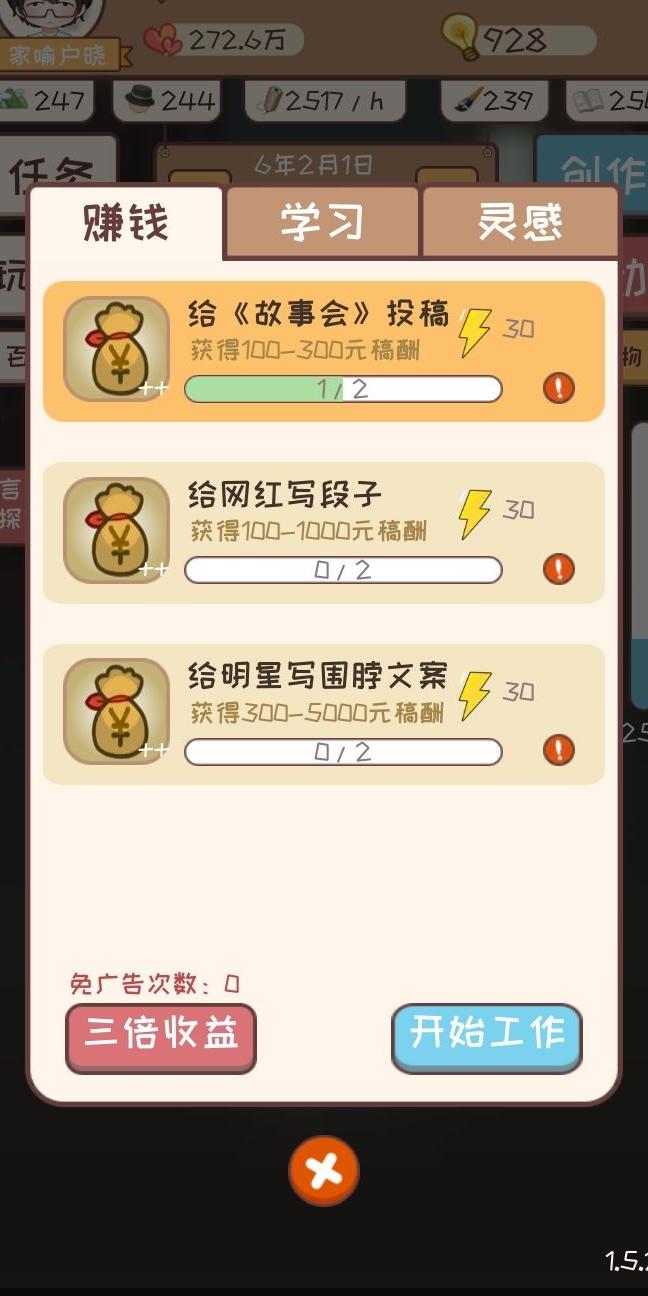
Task: Start working with 开始工作
Action: click(x=487, y=1037)
